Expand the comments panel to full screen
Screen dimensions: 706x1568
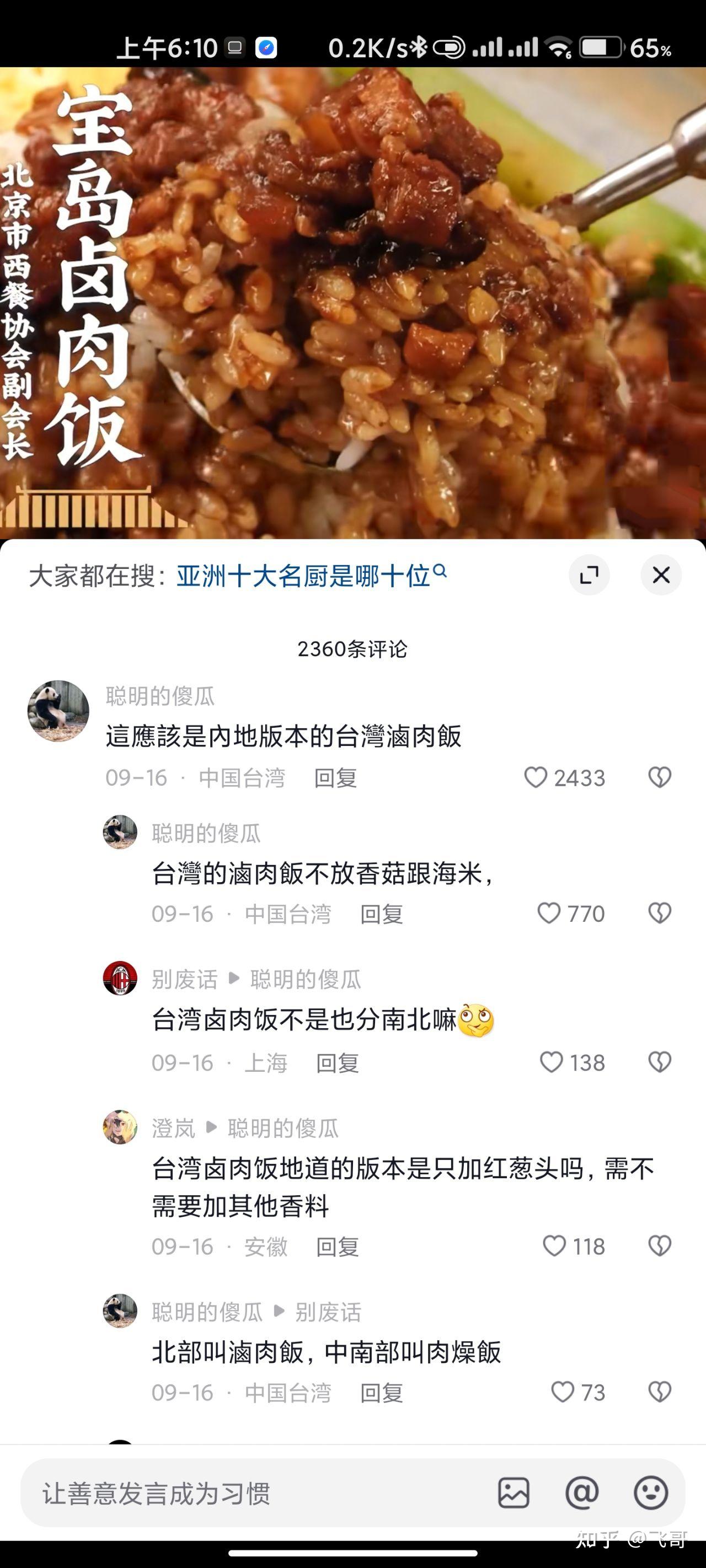590,574
